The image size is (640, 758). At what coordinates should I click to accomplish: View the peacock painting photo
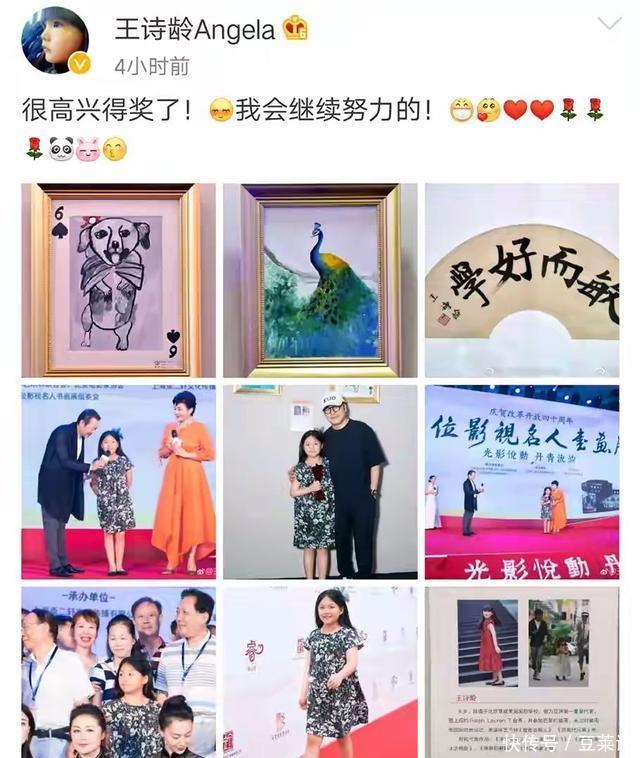(320, 280)
